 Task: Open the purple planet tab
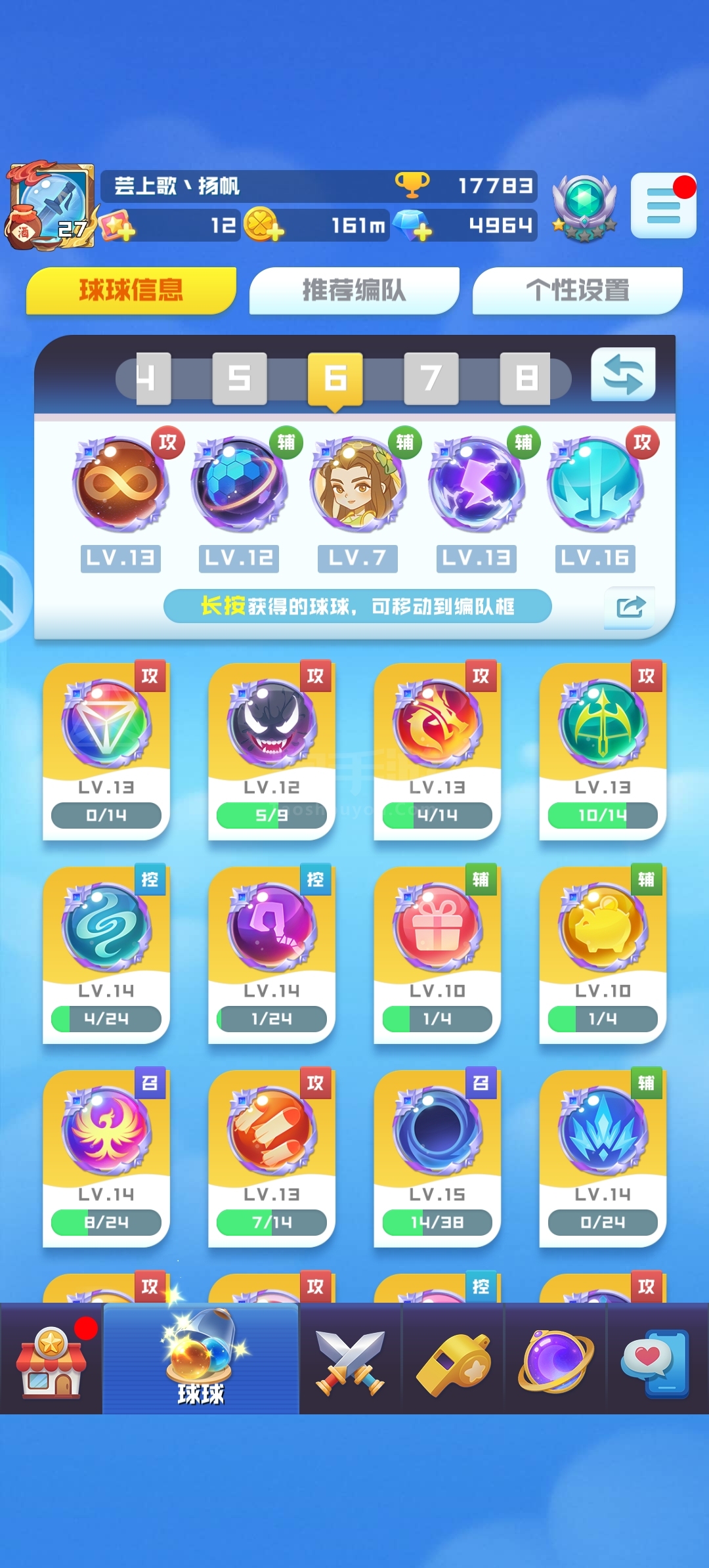coord(555,1359)
